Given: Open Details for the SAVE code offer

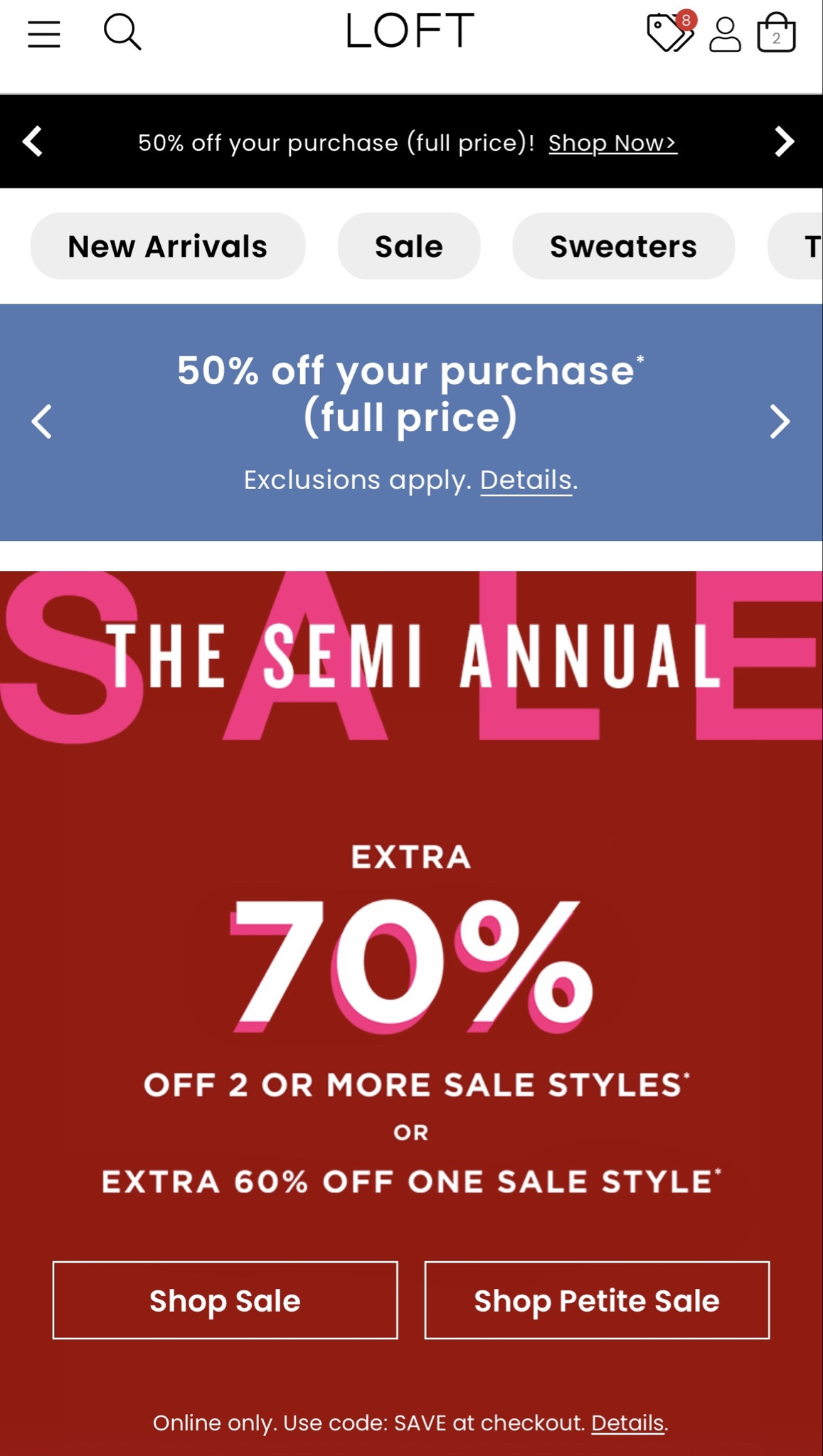Looking at the screenshot, I should (x=627, y=1424).
